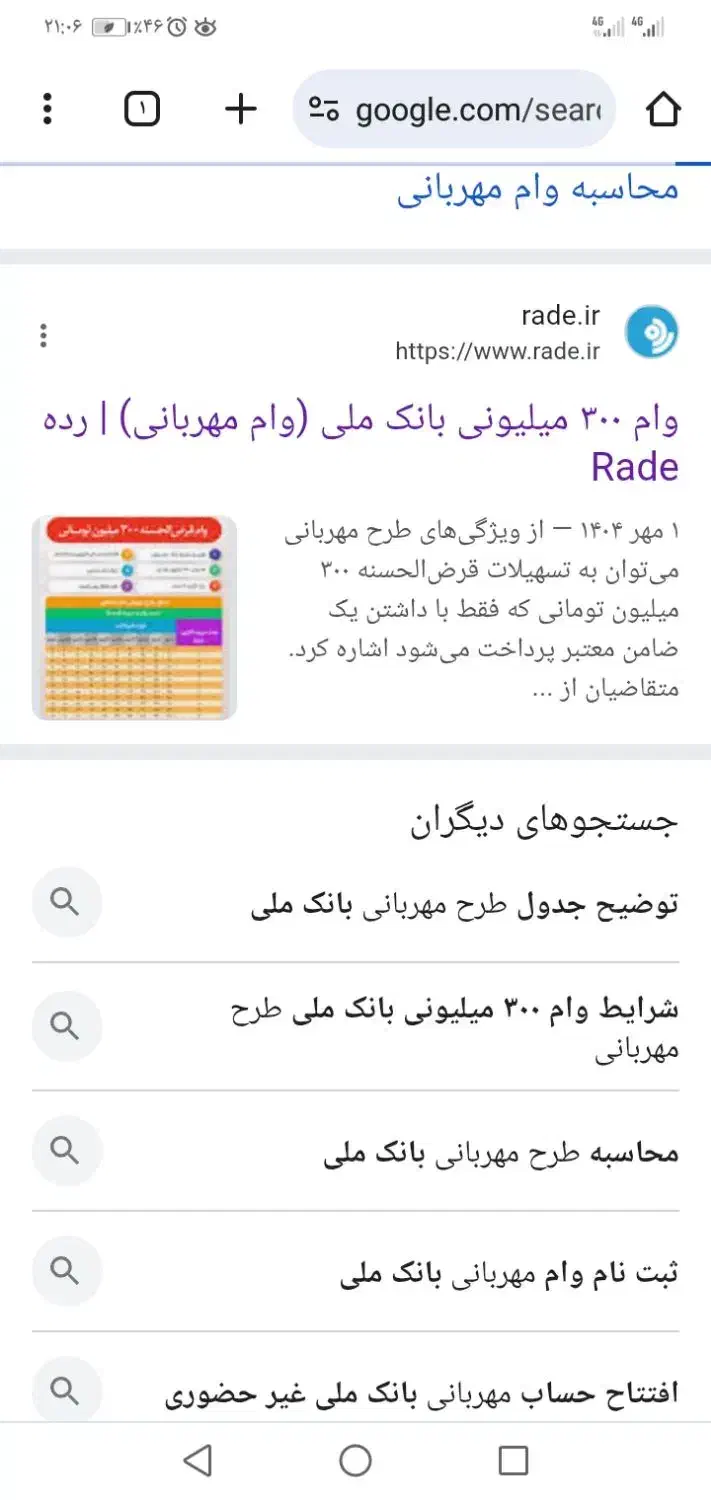Search شرایط وام ۳۰۰ میلیونی بانک ملی suggestion
711x1500 pixels.
click(x=355, y=1027)
